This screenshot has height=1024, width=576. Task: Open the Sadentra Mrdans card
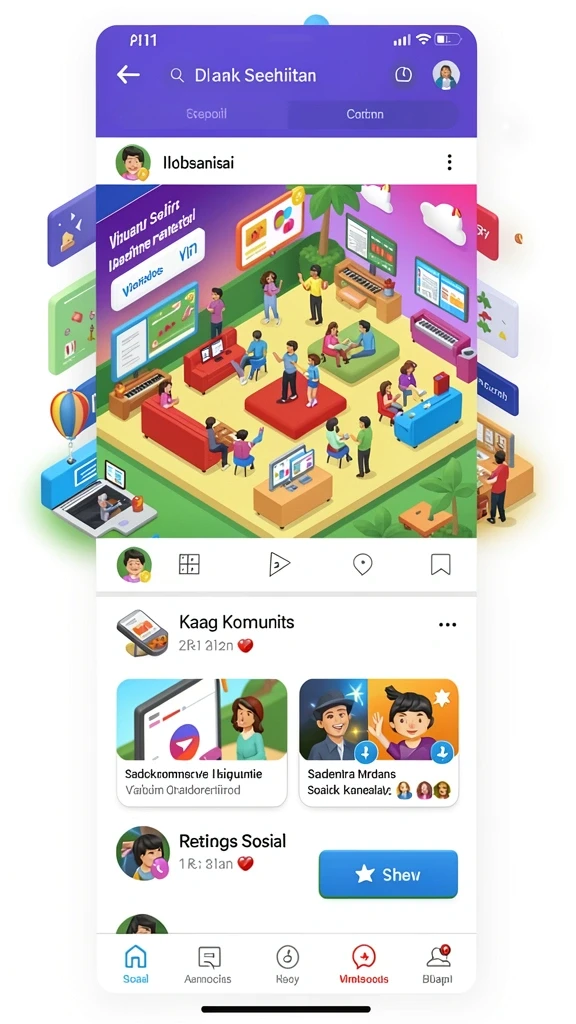coord(379,743)
